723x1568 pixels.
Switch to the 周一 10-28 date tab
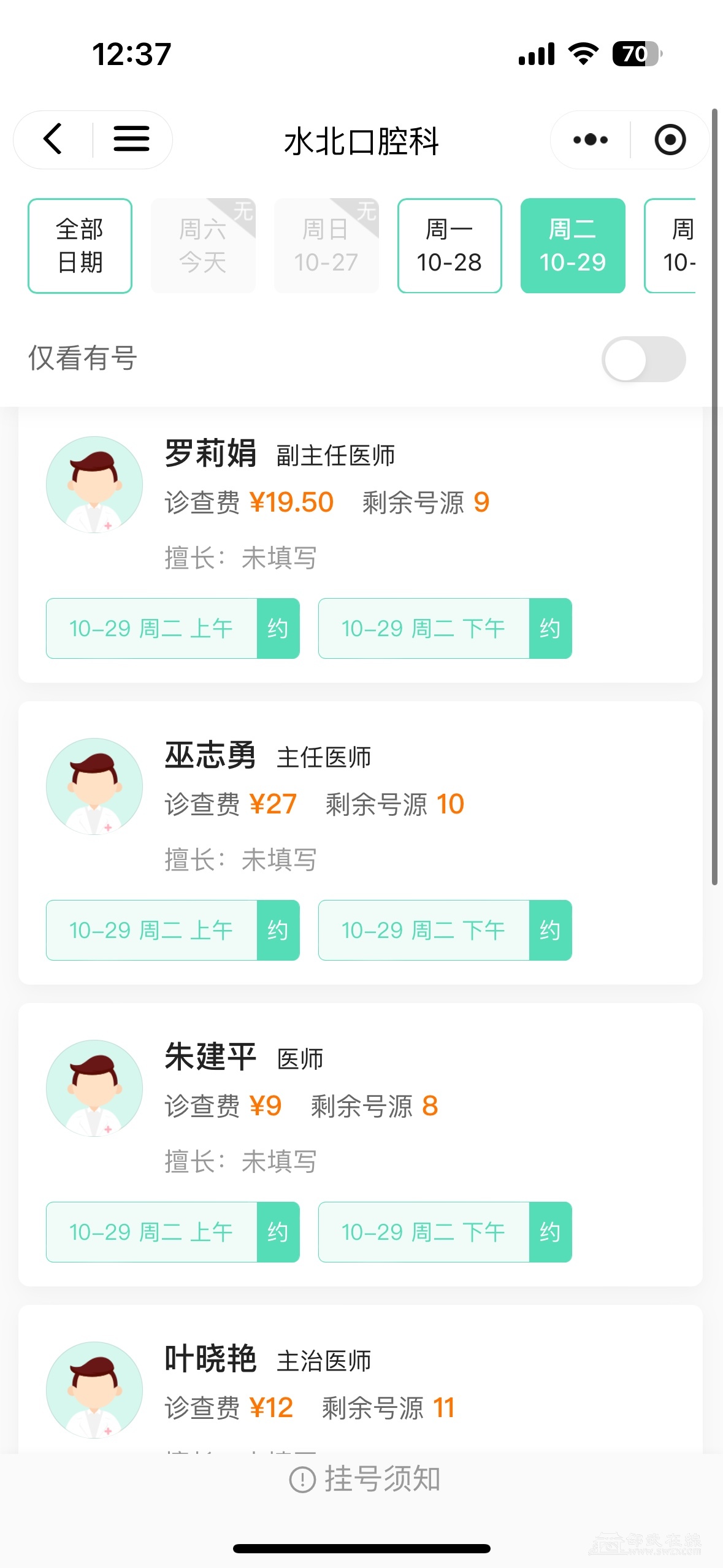449,245
